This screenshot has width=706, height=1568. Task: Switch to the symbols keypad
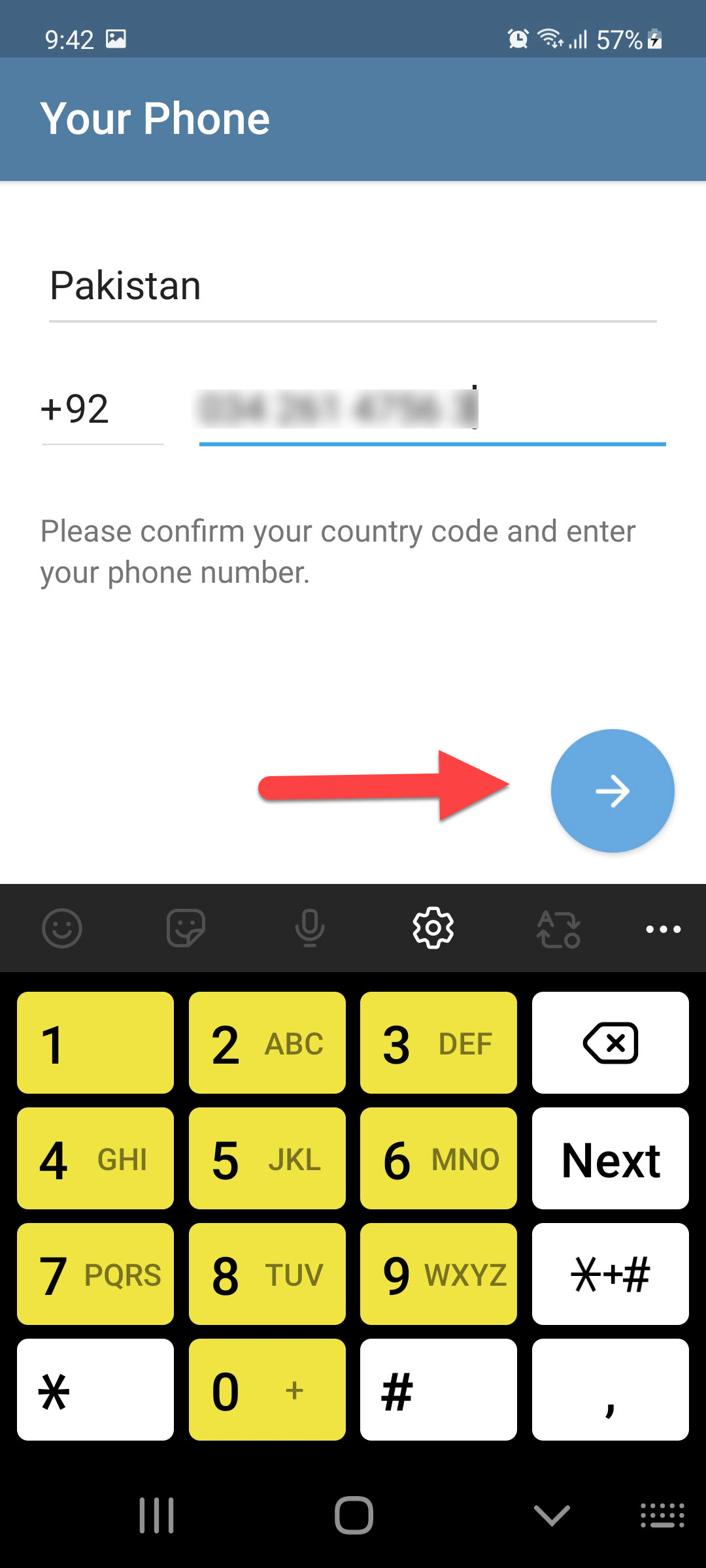(610, 1274)
